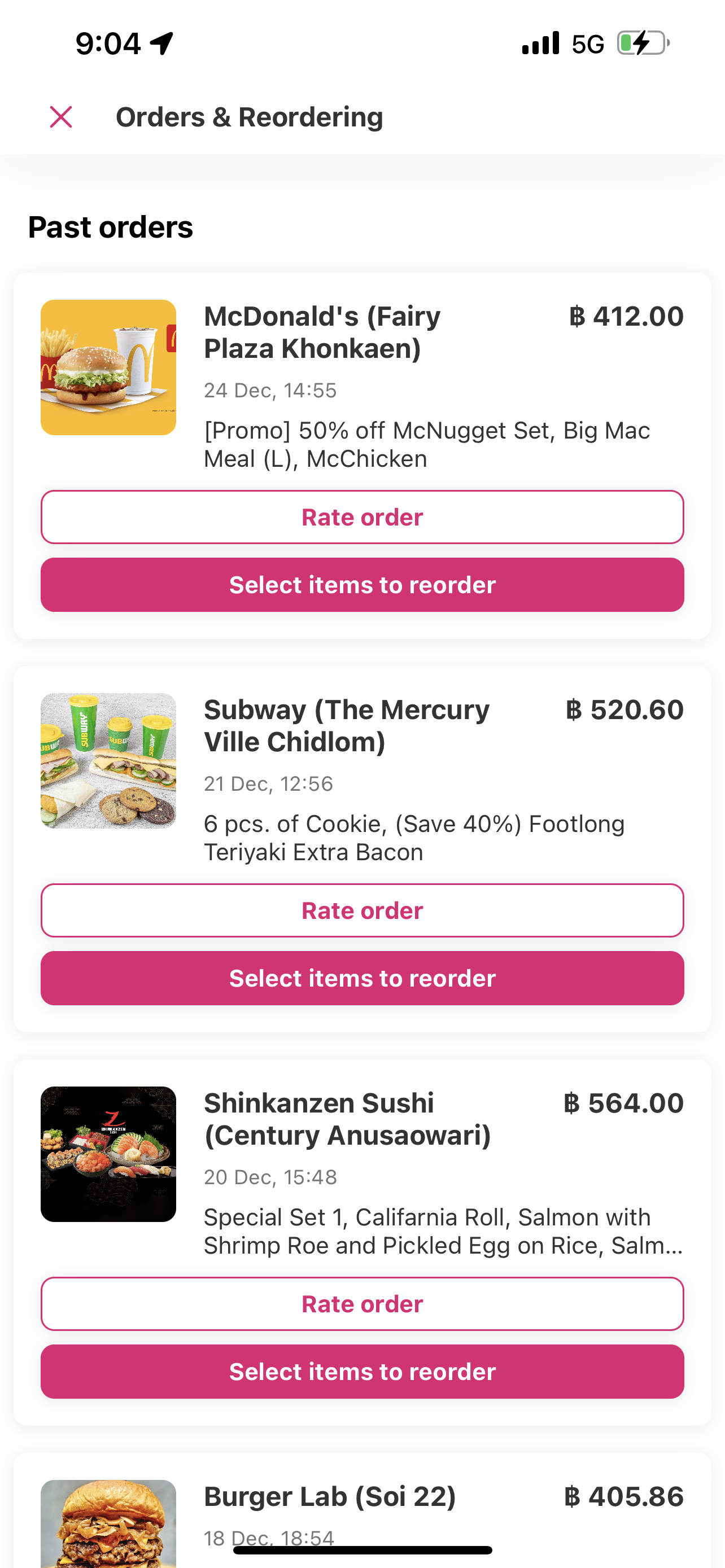
Task: Select items to reorder from Subway
Action: click(362, 978)
